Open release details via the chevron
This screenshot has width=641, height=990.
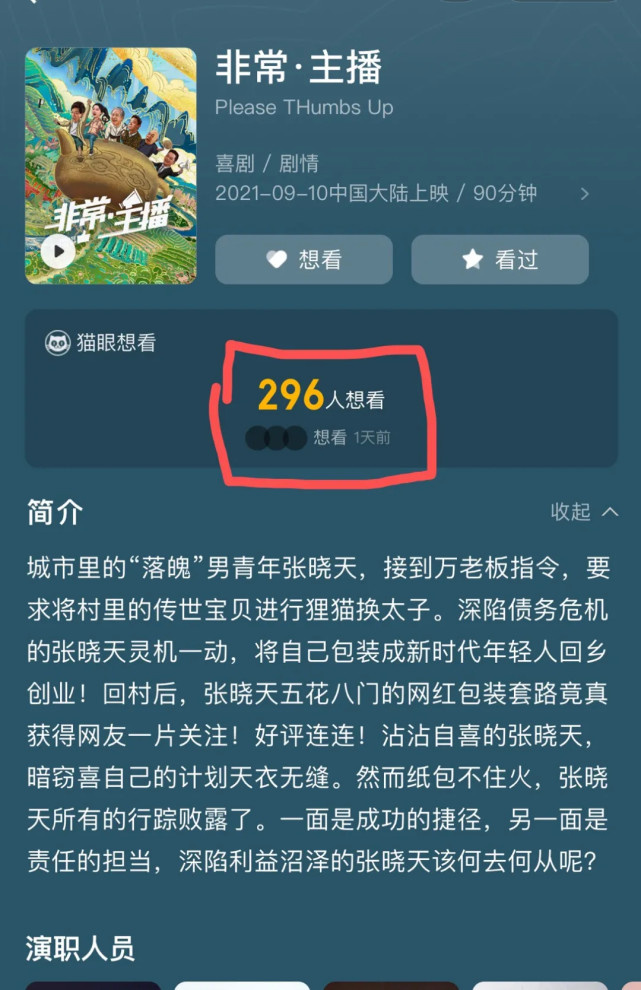point(585,194)
